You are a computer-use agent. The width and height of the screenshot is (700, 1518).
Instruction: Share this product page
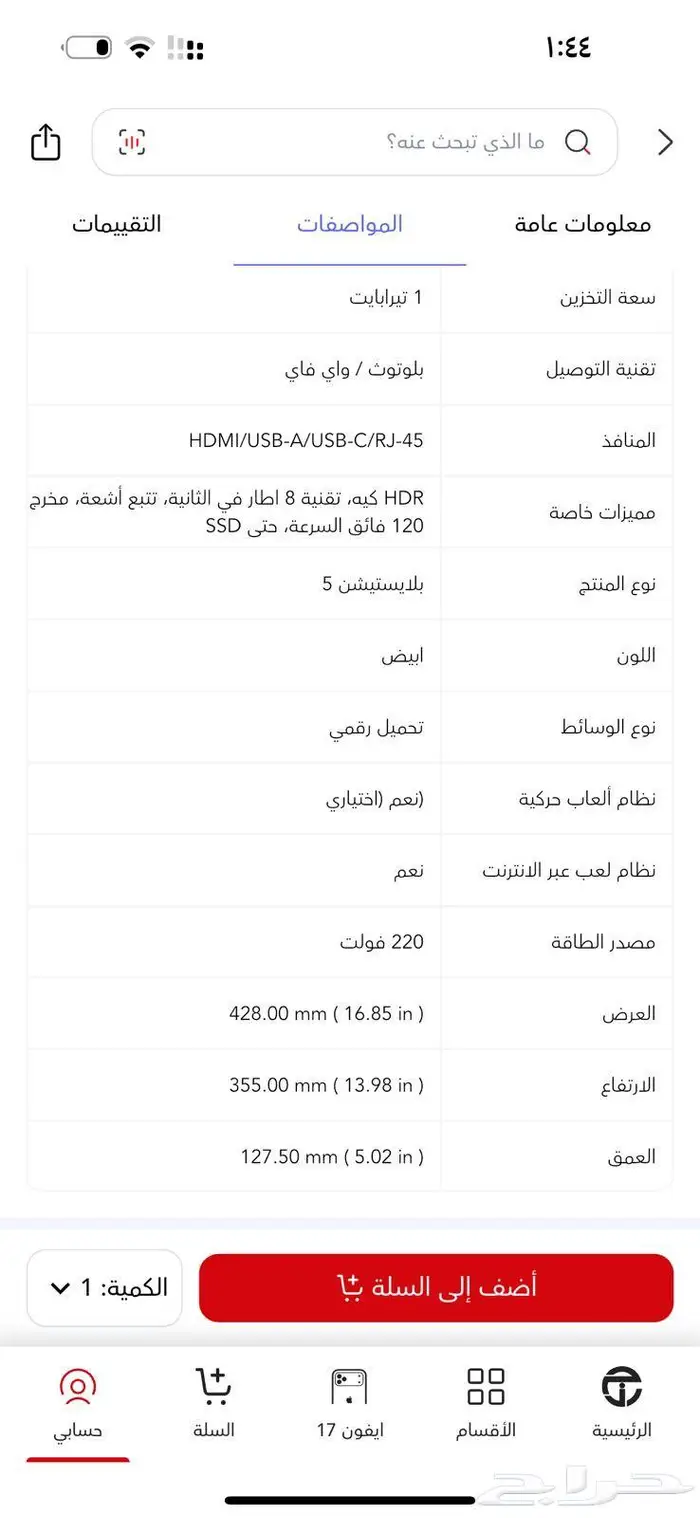(x=46, y=142)
